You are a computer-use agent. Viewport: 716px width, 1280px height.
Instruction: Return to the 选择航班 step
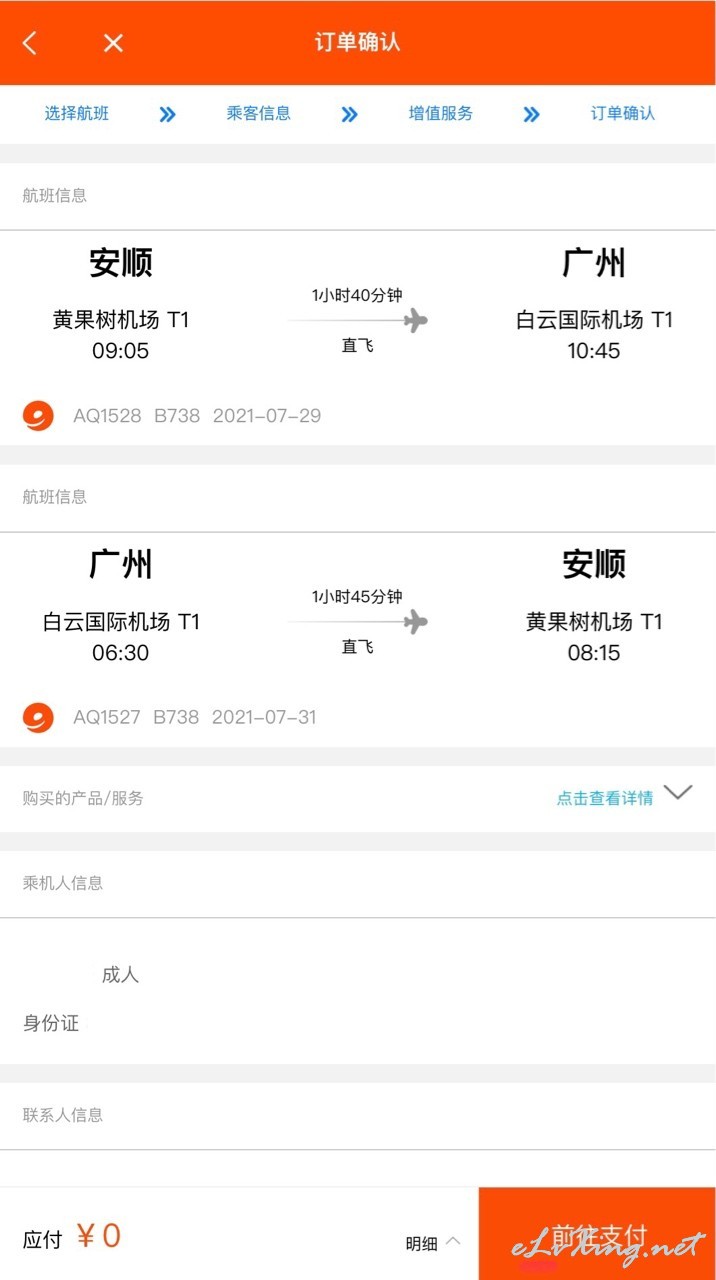click(77, 114)
